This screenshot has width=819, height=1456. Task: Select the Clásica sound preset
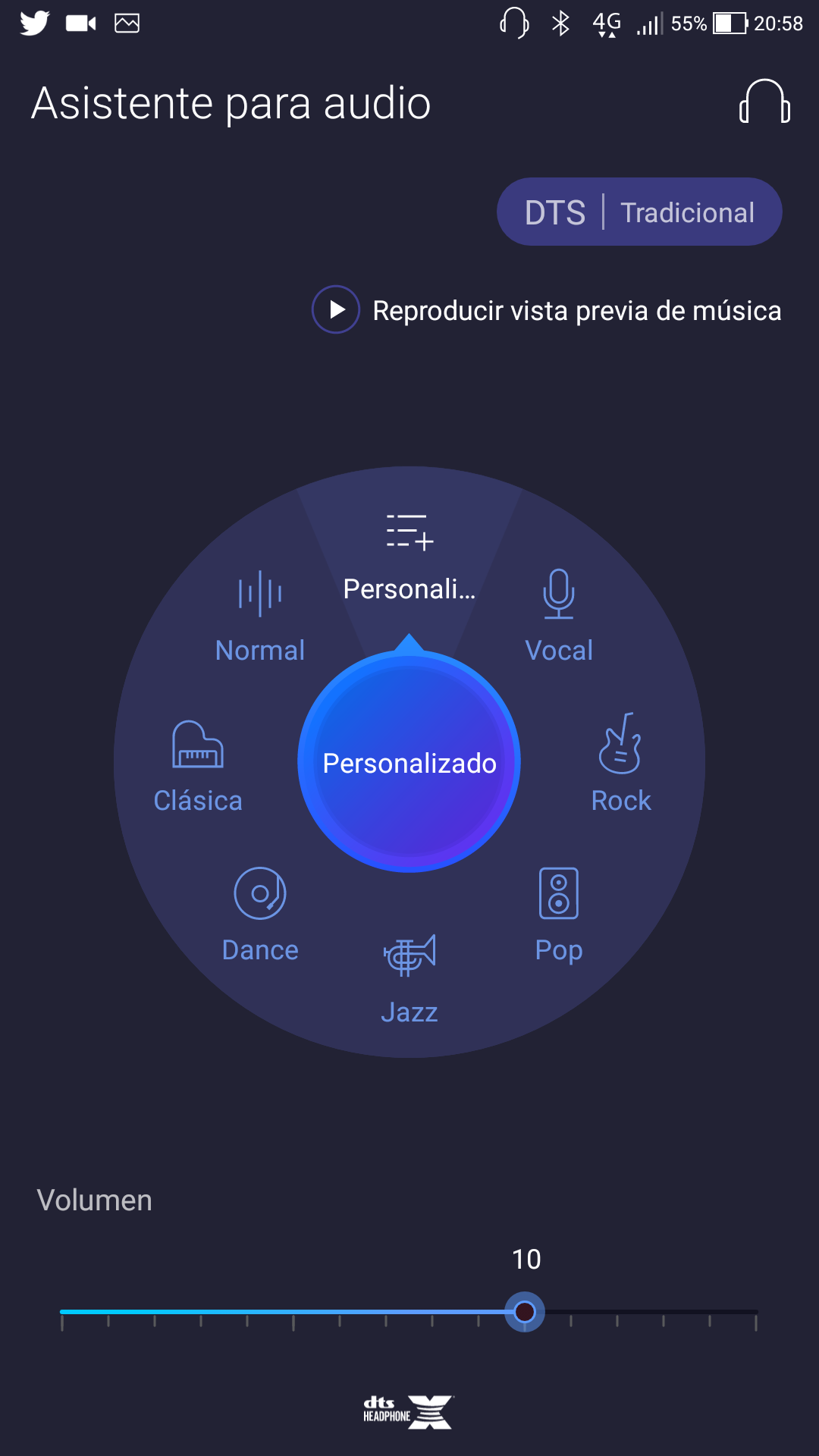click(198, 766)
